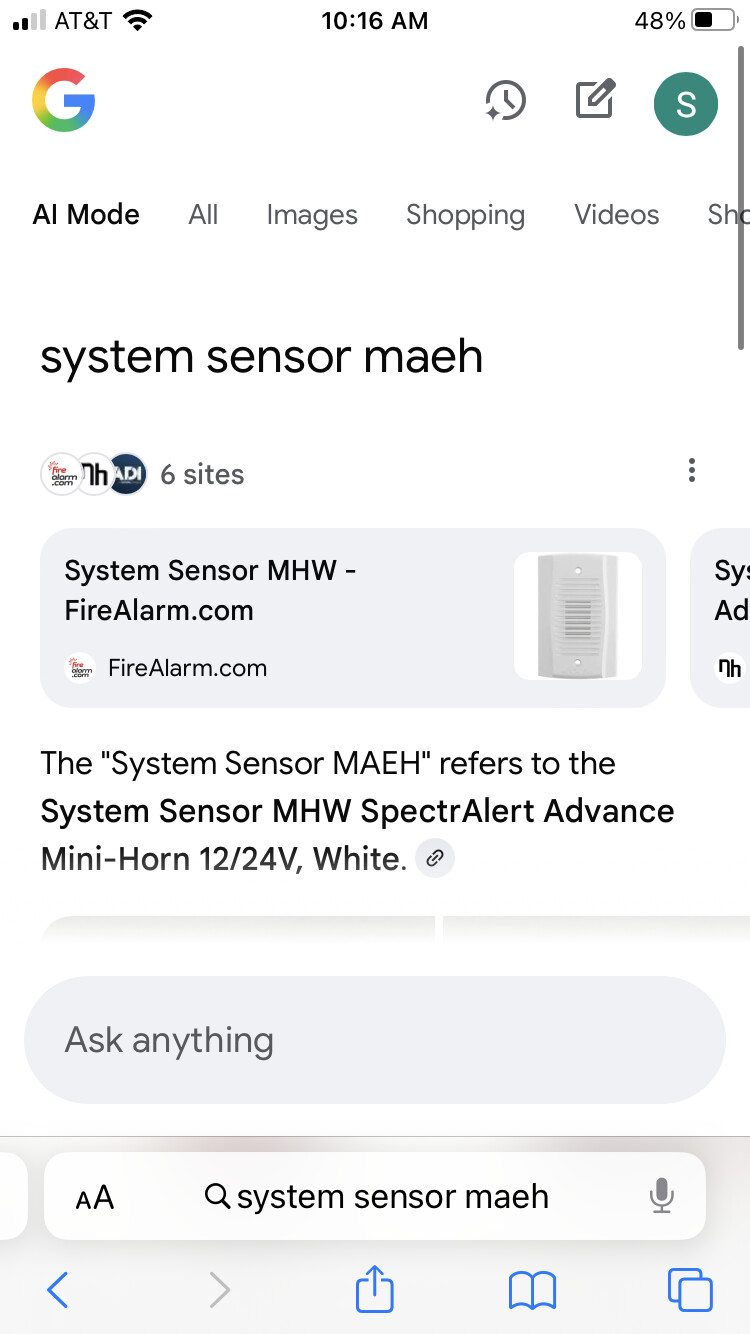Show all open Safari tabs

click(689, 1290)
